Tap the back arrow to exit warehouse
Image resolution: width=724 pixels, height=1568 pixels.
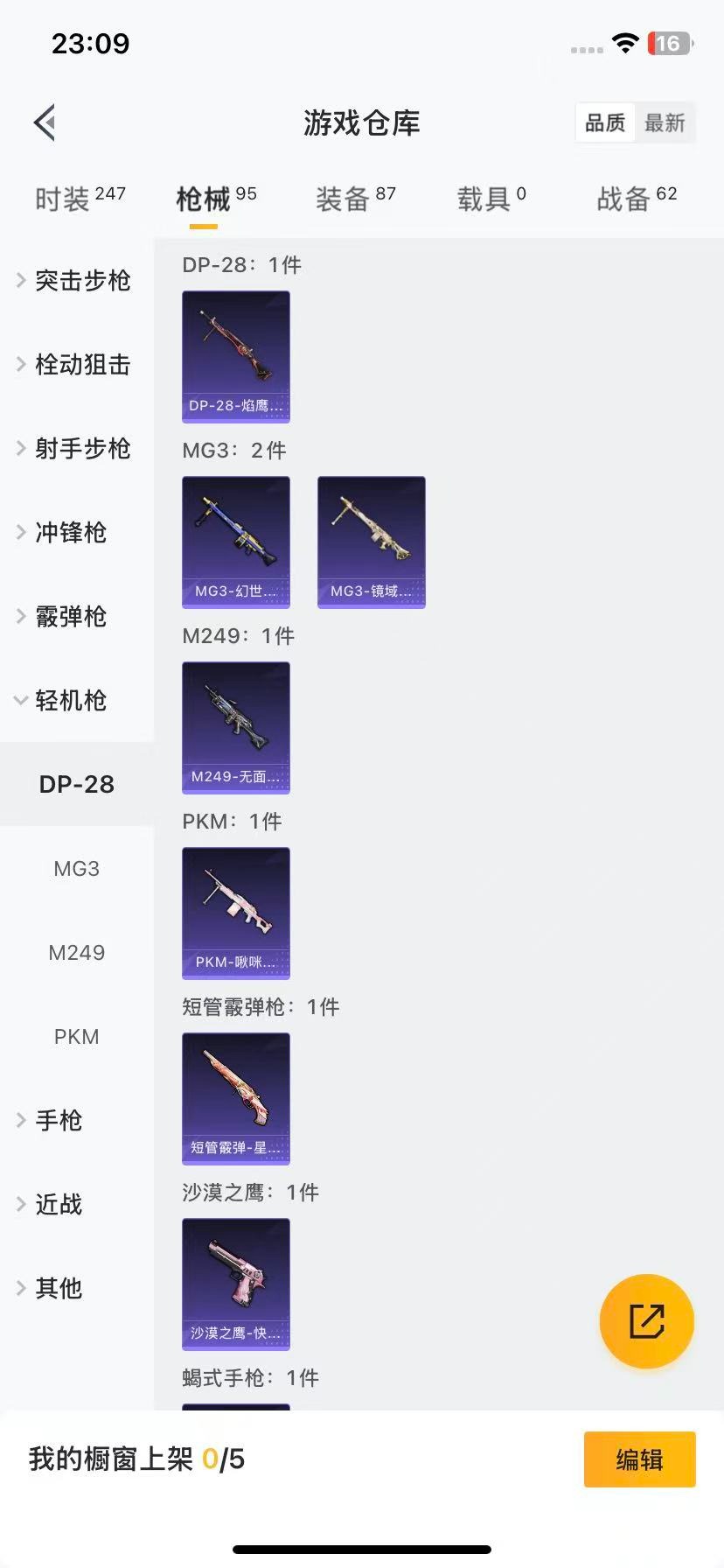coord(44,122)
